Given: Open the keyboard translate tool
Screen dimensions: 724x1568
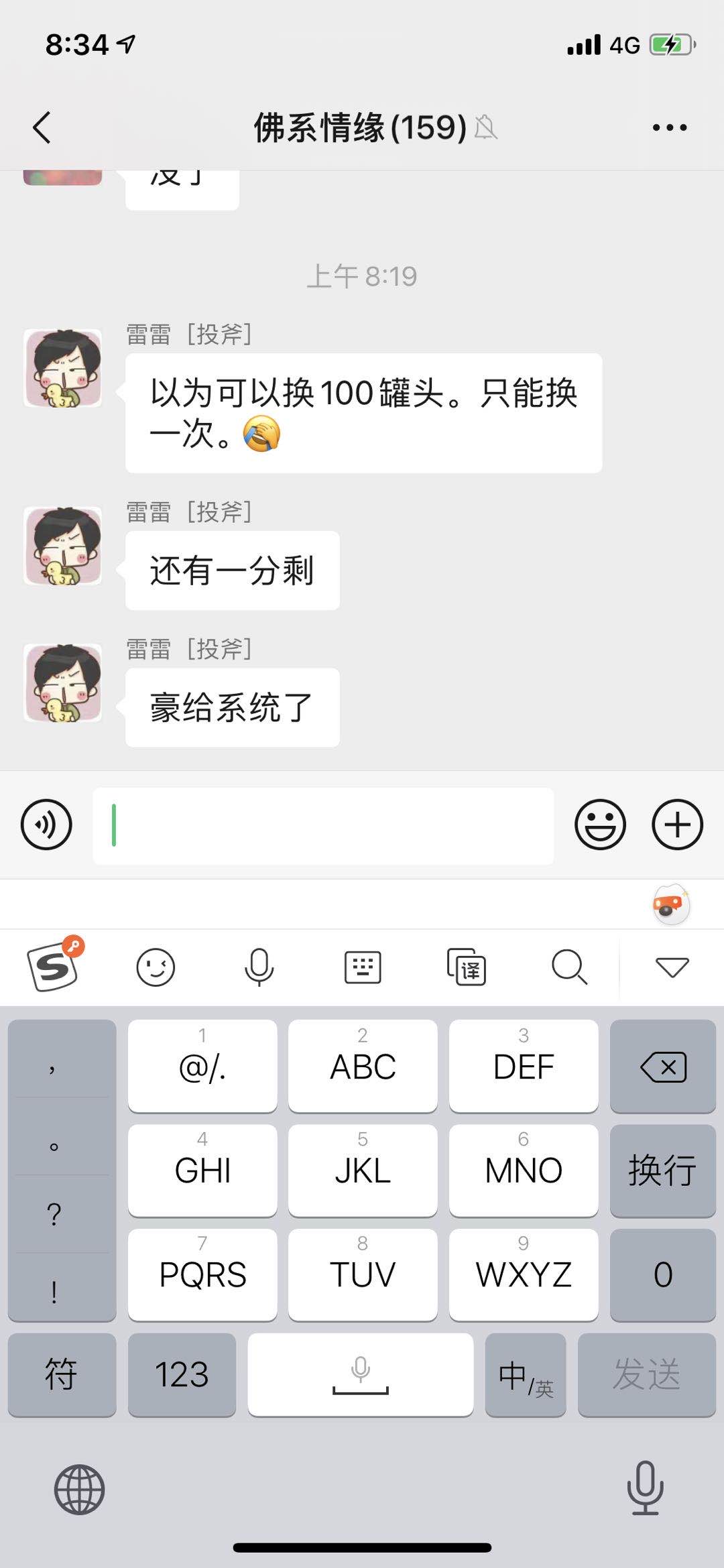Looking at the screenshot, I should point(466,967).
